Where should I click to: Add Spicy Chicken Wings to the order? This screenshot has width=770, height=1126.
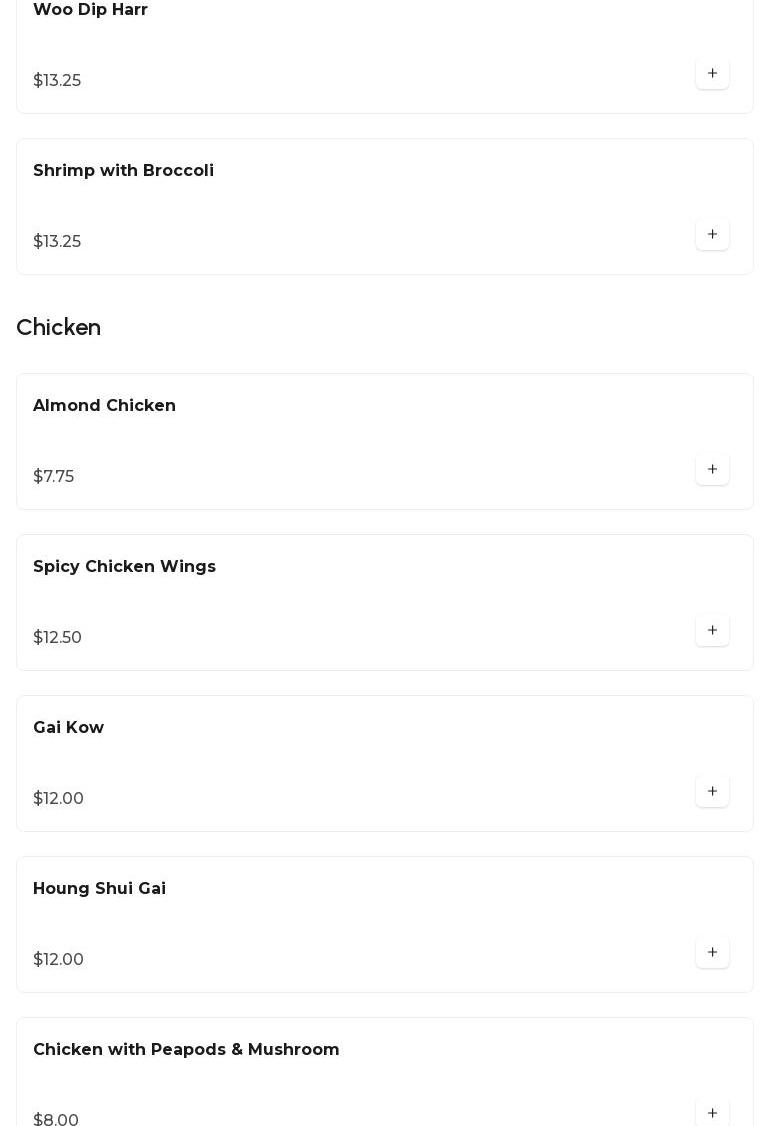712,631
